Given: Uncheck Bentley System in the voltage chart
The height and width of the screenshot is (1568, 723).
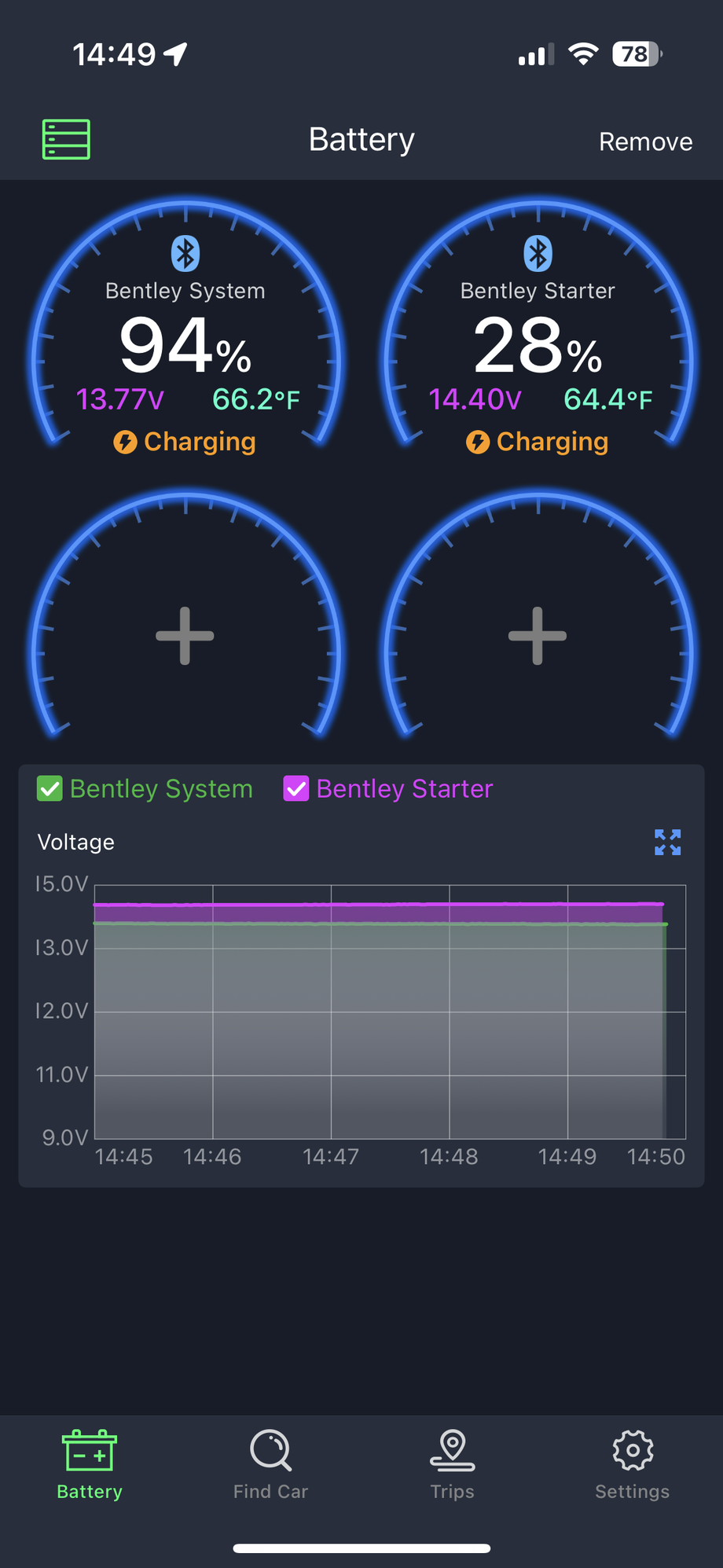Looking at the screenshot, I should [x=50, y=788].
